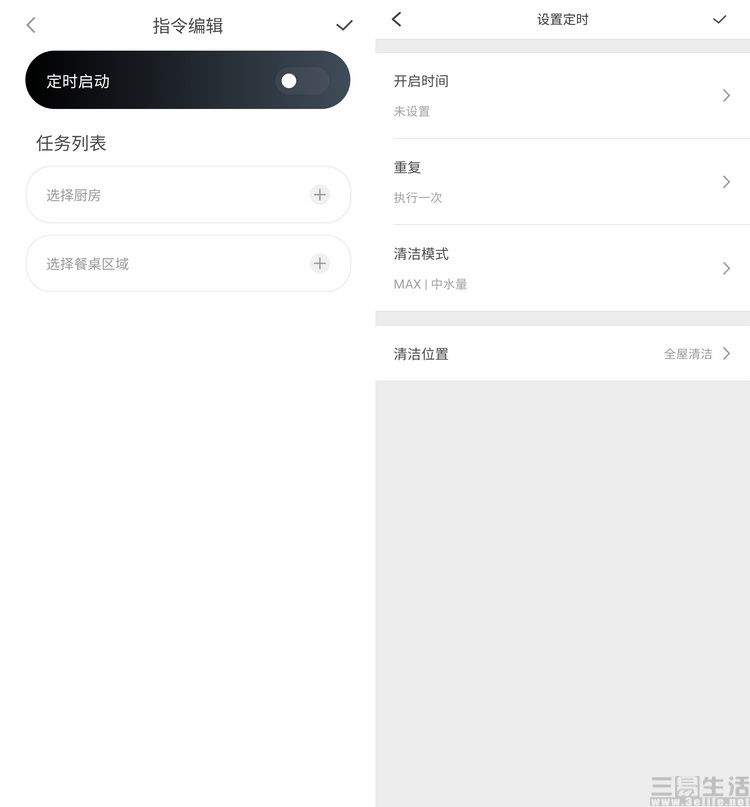Tap the checkmark to confirm 设置定时
The height and width of the screenshot is (807, 750).
pyautogui.click(x=720, y=19)
